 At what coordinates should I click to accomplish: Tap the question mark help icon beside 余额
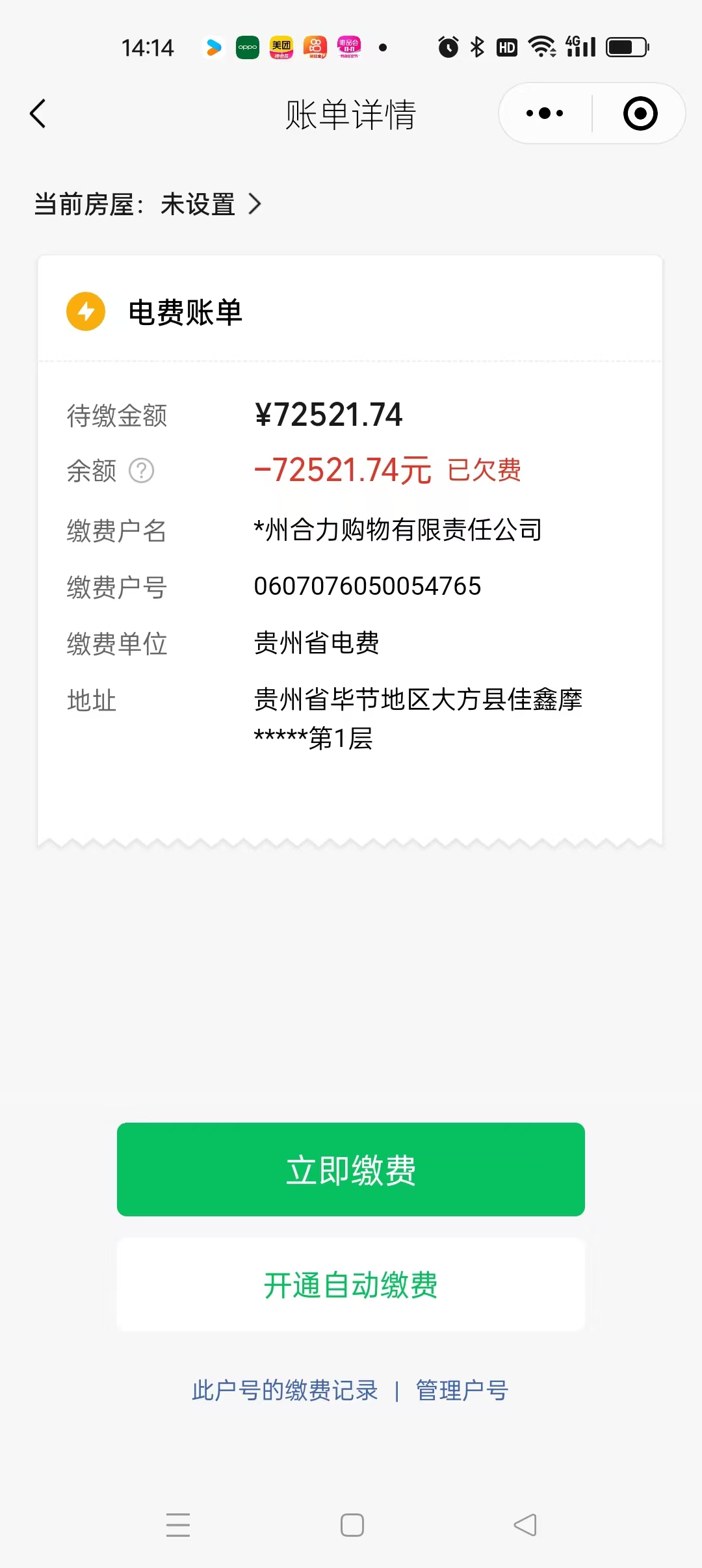tap(142, 470)
